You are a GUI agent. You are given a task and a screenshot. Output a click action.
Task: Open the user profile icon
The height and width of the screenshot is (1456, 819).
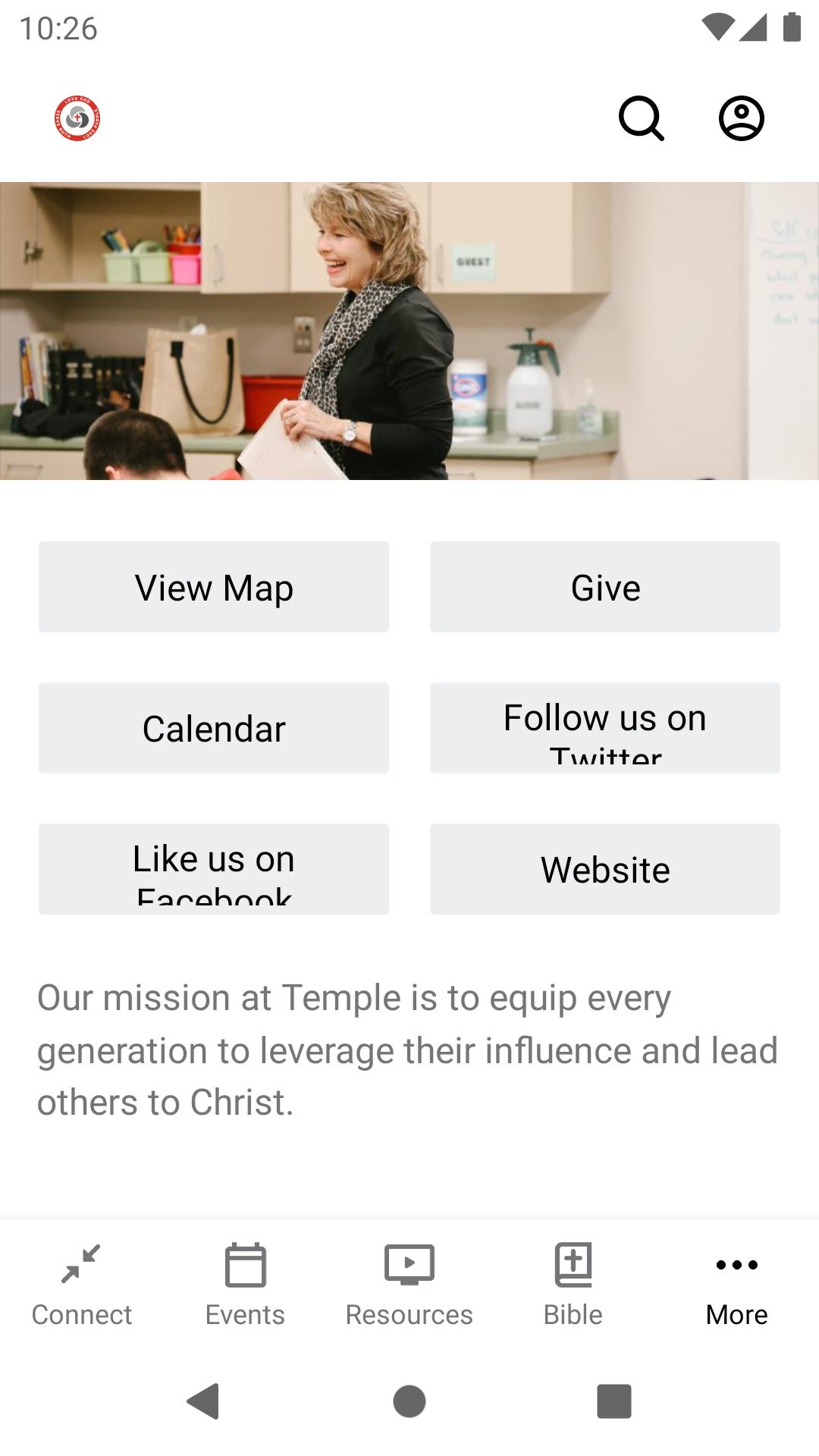(741, 118)
